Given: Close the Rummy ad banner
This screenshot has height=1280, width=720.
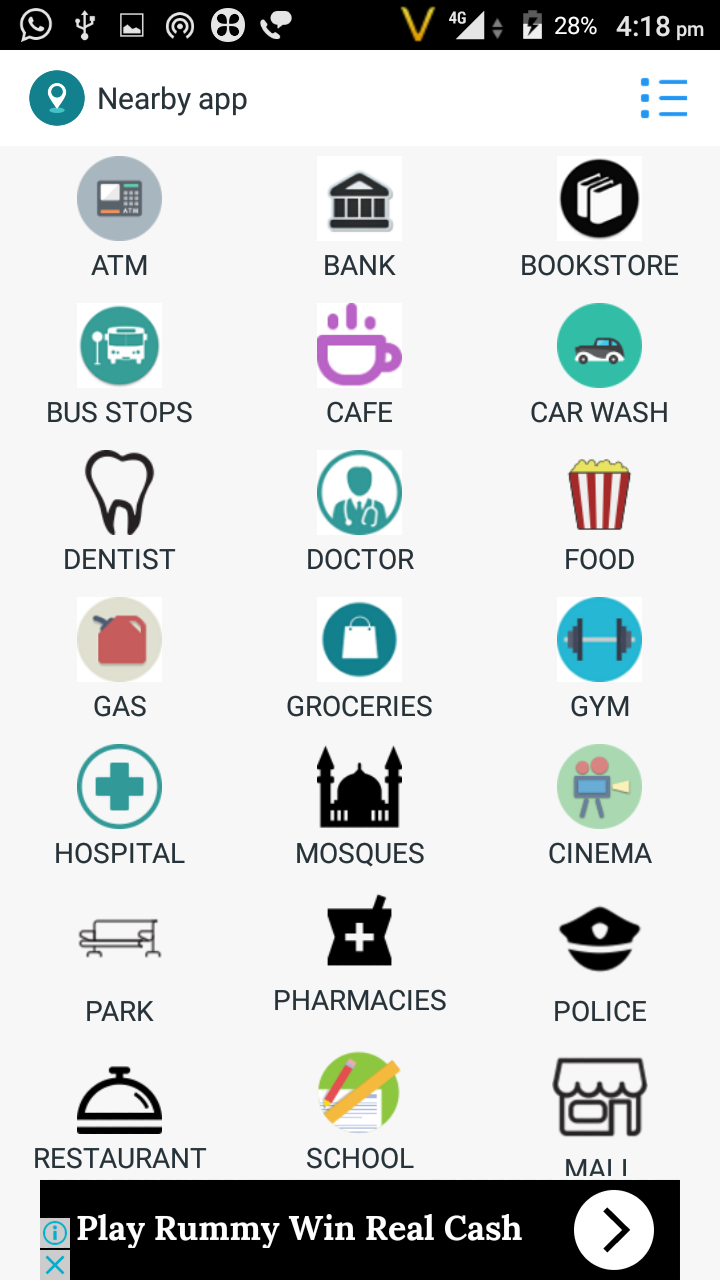Looking at the screenshot, I should pyautogui.click(x=55, y=1264).
